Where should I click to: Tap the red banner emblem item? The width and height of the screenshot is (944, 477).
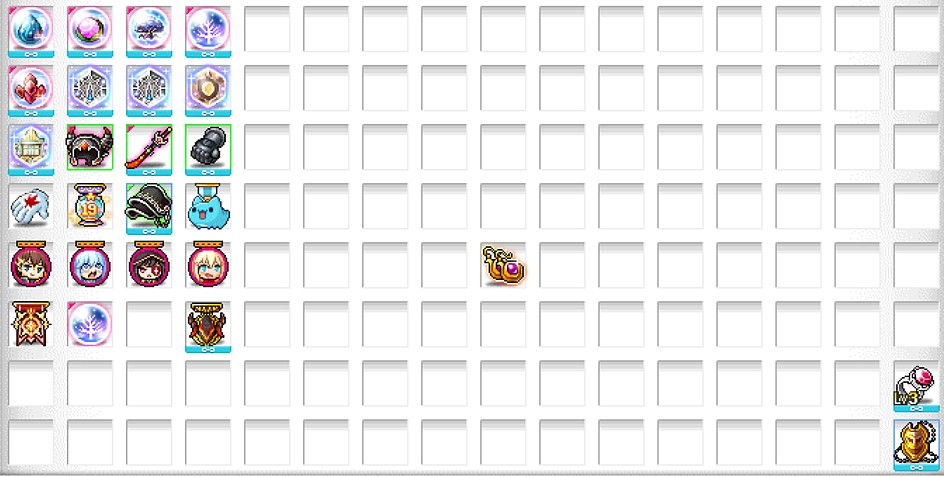[x=30, y=324]
